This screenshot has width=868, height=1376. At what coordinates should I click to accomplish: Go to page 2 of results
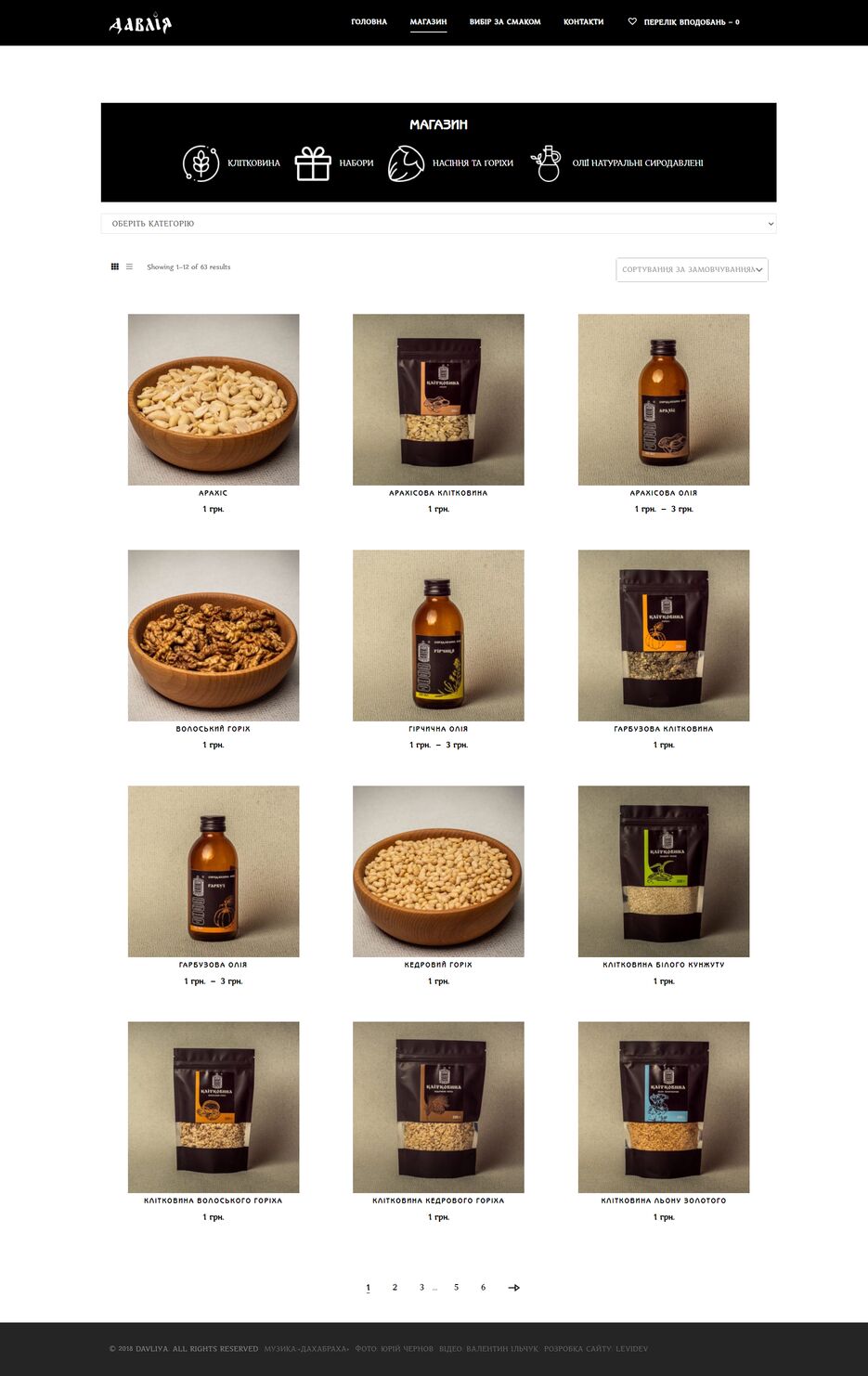(x=395, y=1287)
